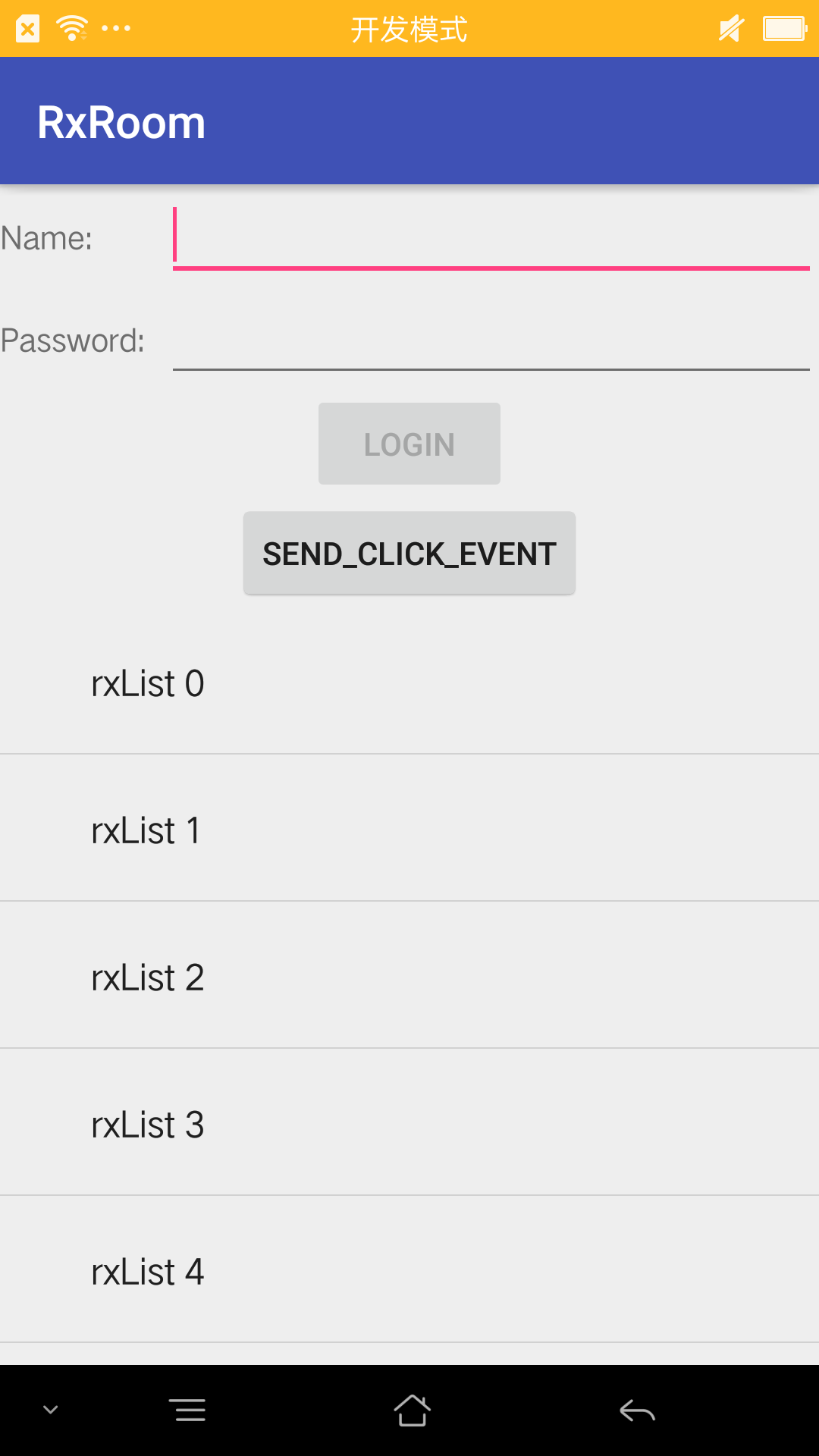Tap the rxList 4 entry

pyautogui.click(x=409, y=1271)
